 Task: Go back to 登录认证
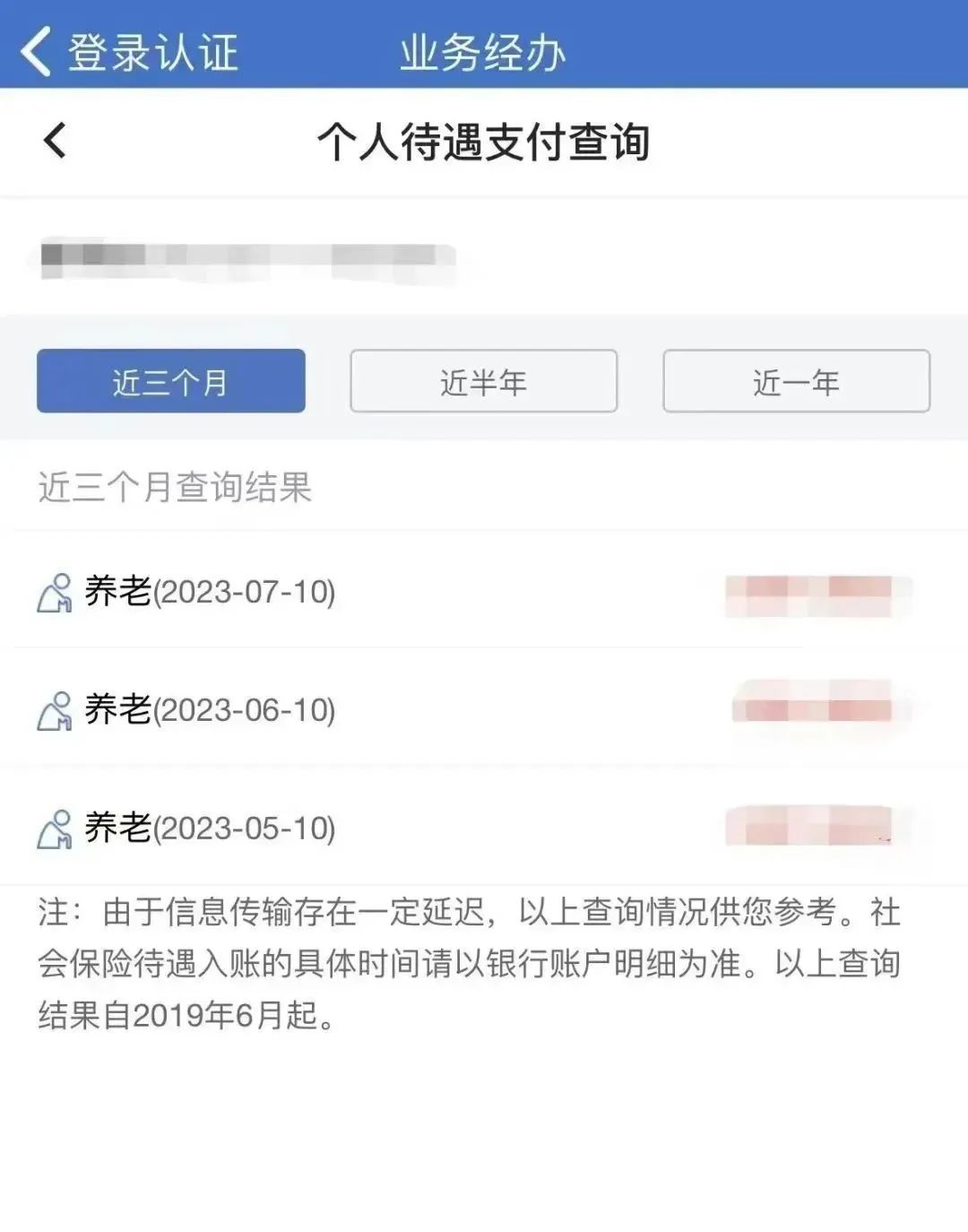point(130,52)
